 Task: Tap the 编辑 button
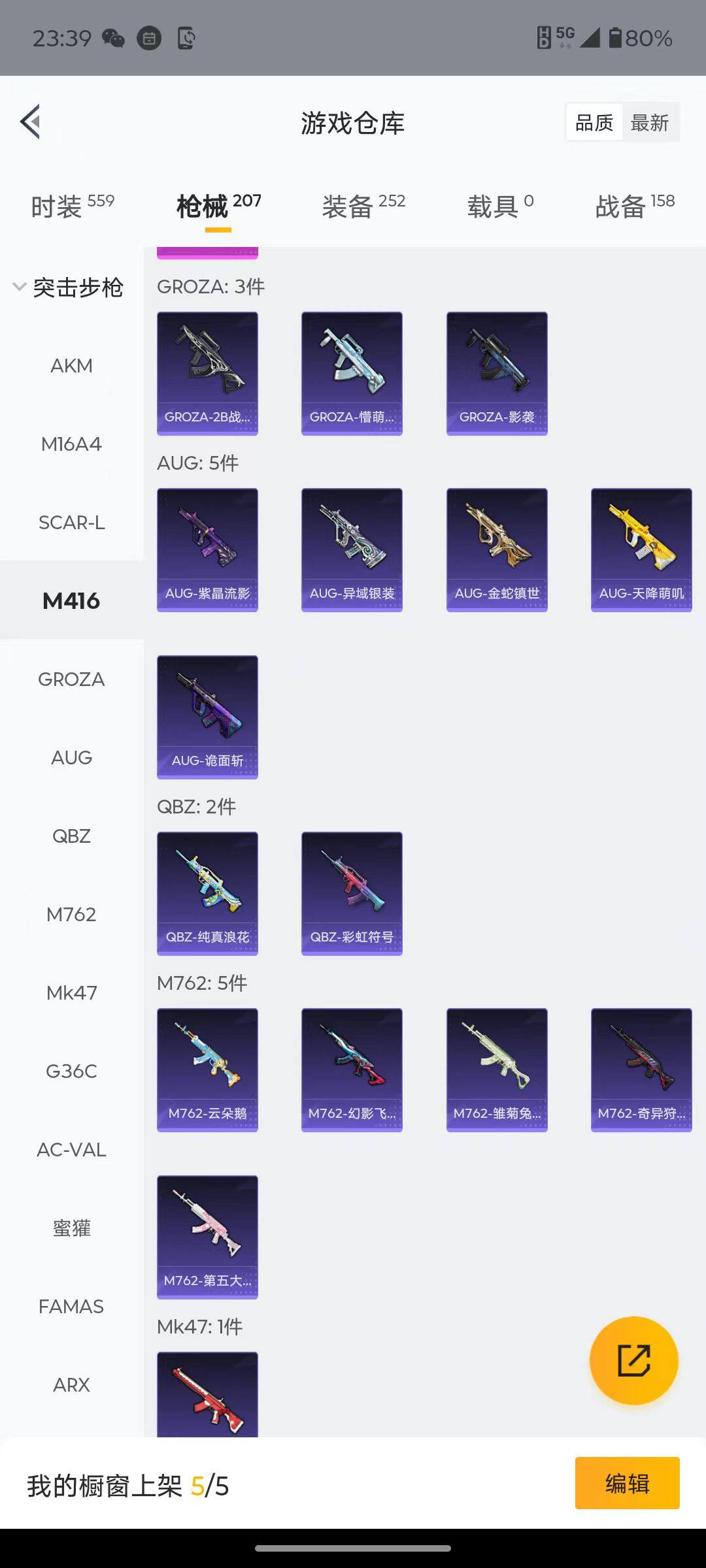pos(627,1483)
